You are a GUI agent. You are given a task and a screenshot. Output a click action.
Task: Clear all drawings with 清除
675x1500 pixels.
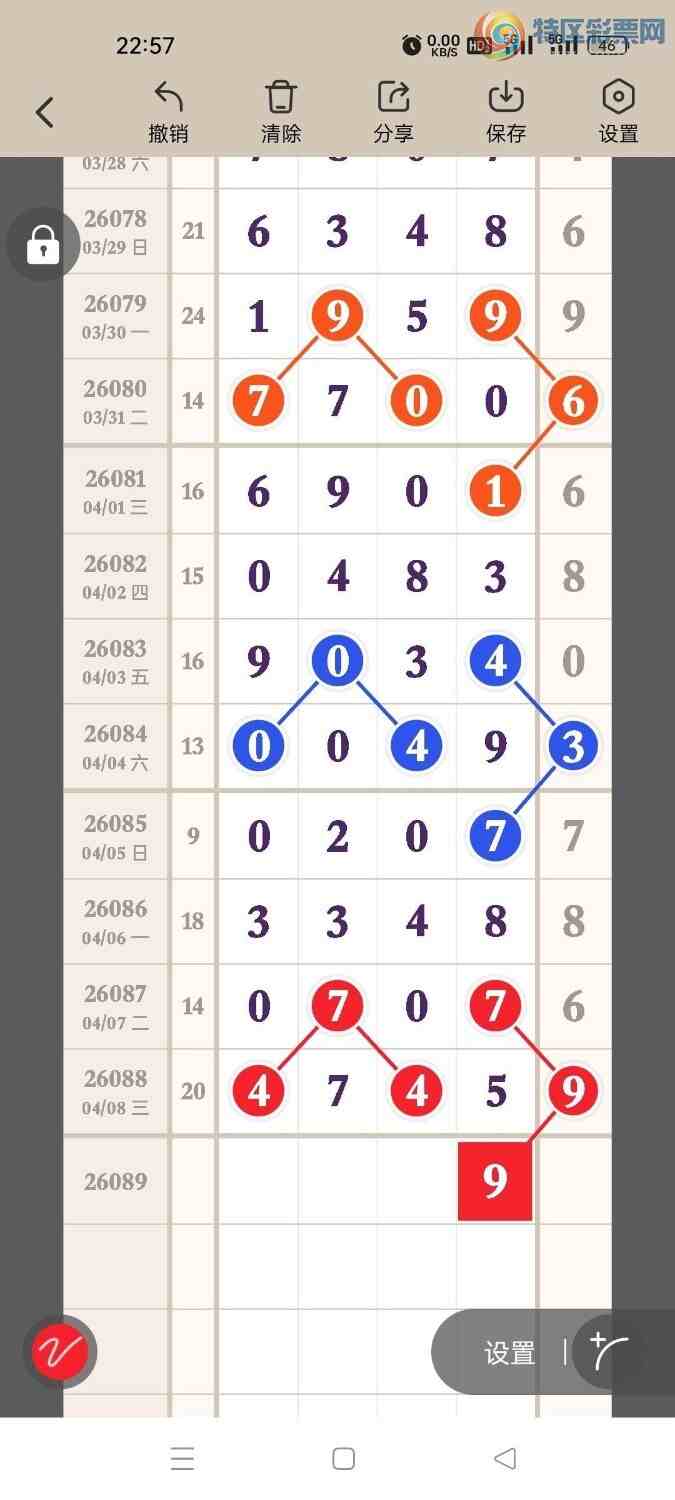tap(281, 112)
